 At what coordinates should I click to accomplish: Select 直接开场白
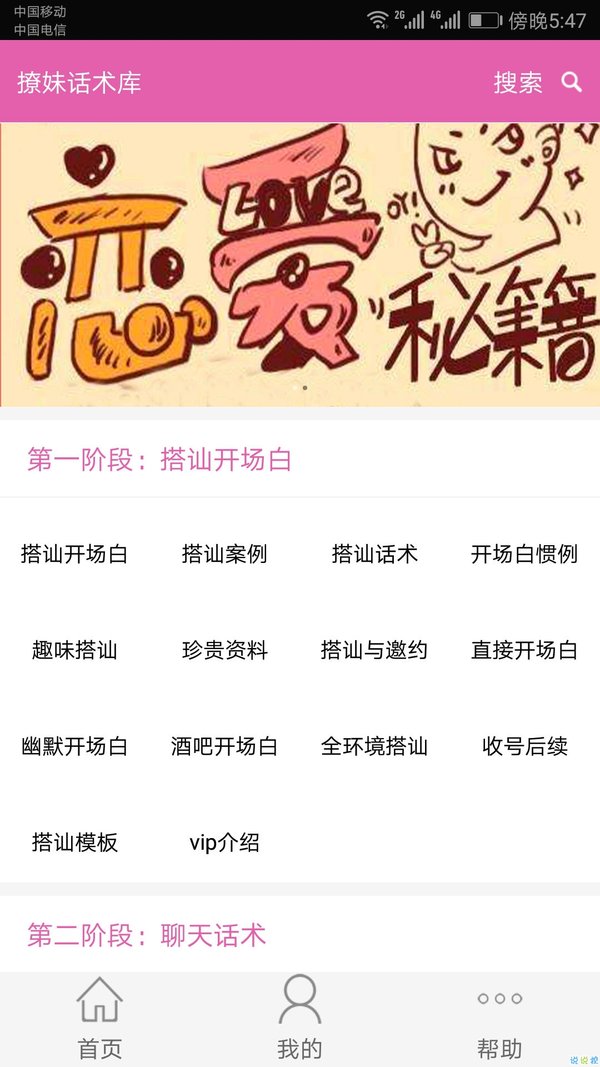click(x=524, y=650)
